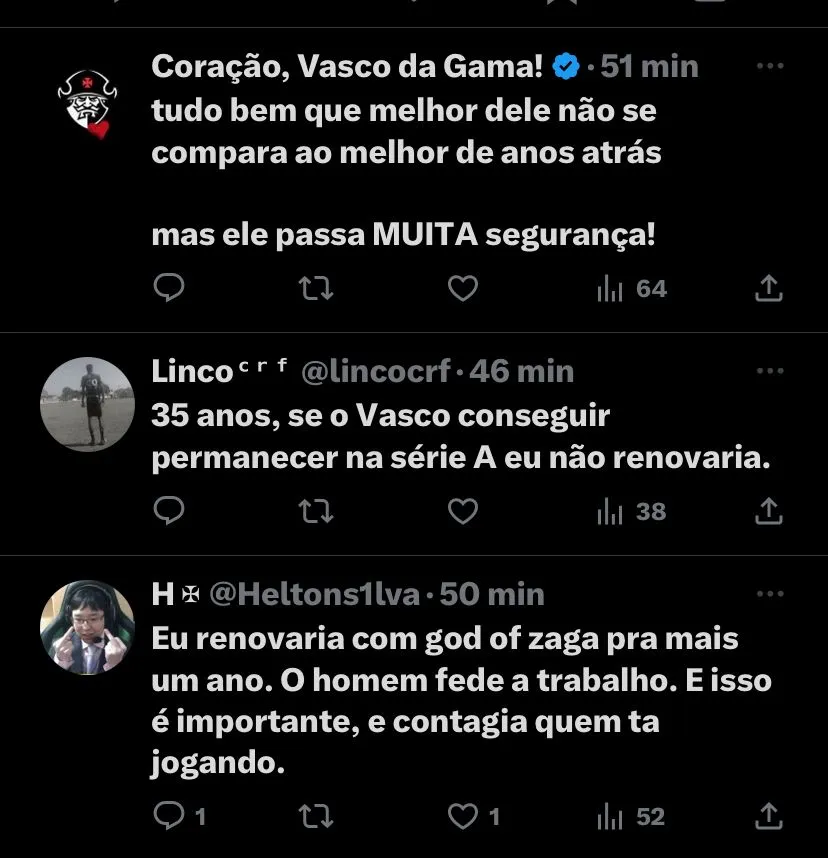The image size is (828, 858).
Task: Open @lincocrf handle link
Action: click(x=375, y=372)
